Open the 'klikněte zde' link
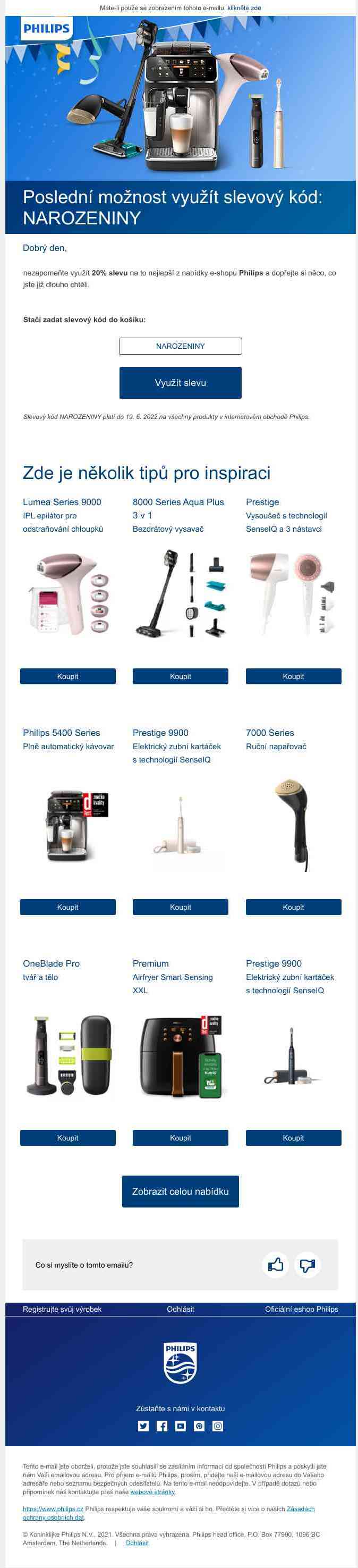Viewport: 358px width, 1568px height. (244, 8)
